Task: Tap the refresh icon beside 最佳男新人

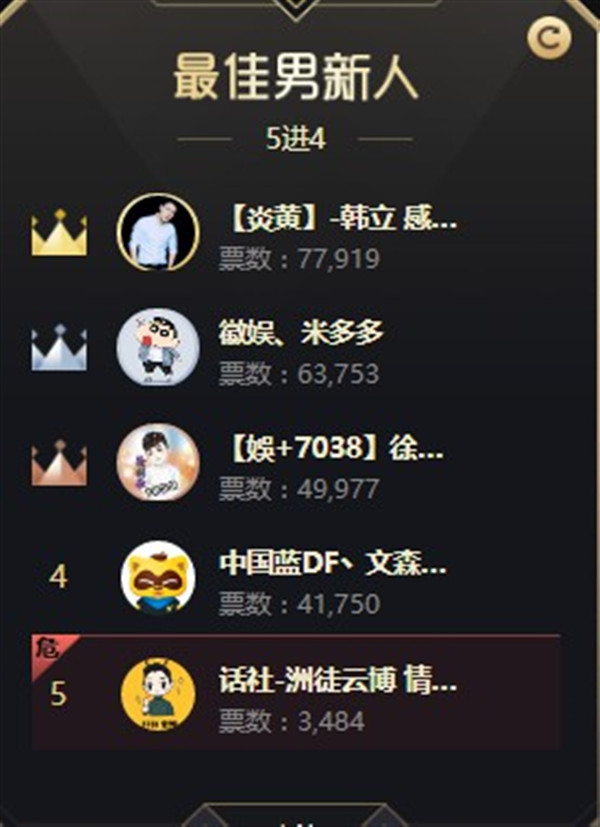Action: click(x=549, y=39)
